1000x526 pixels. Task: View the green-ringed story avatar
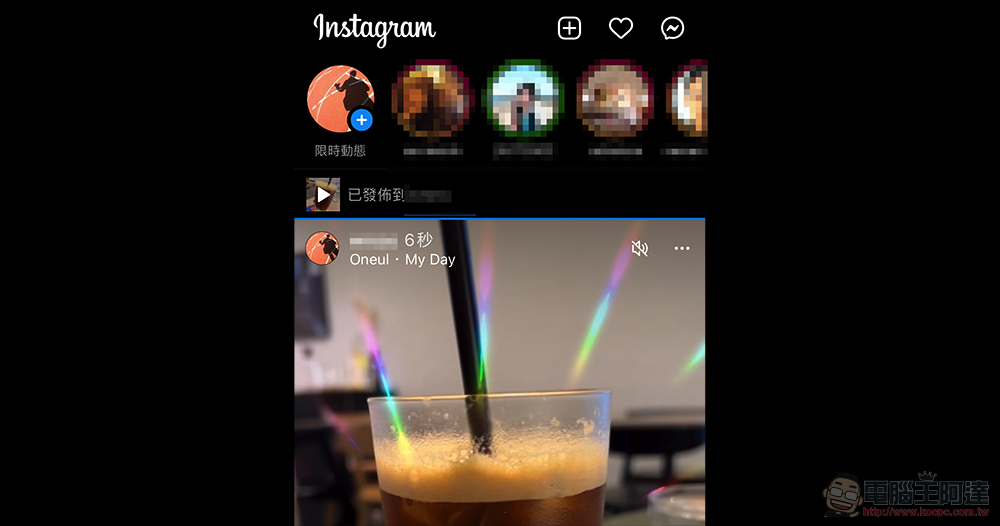coord(525,98)
